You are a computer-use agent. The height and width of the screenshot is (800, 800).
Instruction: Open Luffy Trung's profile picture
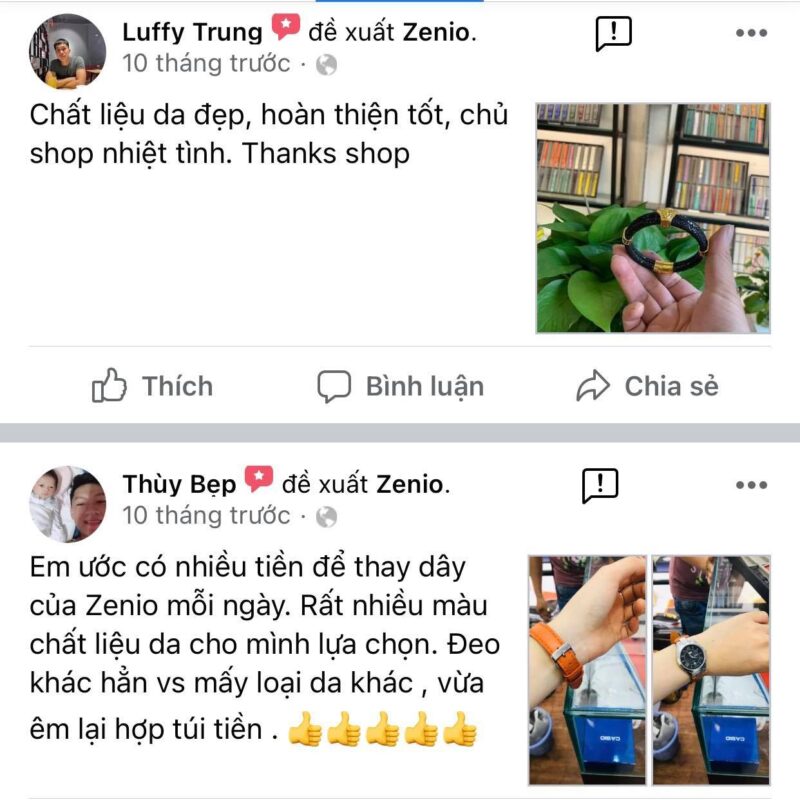click(68, 50)
